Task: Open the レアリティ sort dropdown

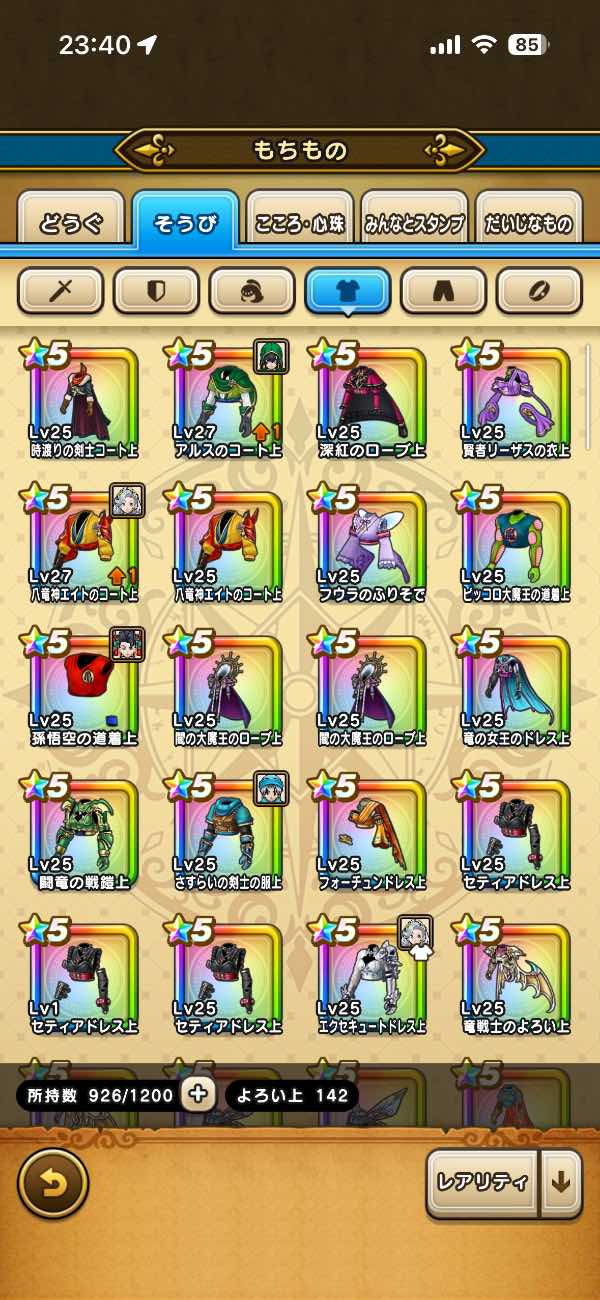Action: coord(482,1182)
